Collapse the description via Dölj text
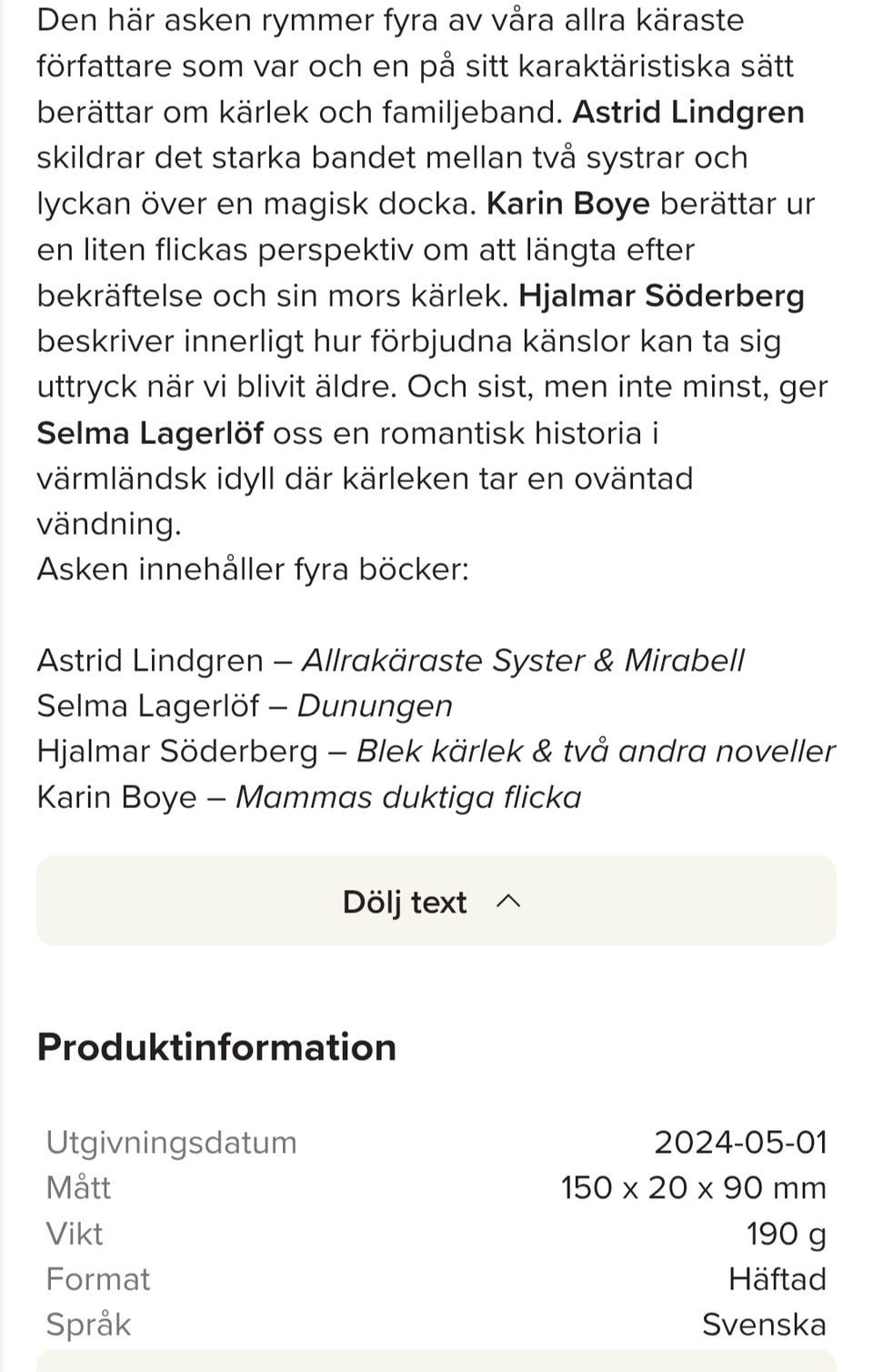The image size is (873, 1372). (x=405, y=901)
